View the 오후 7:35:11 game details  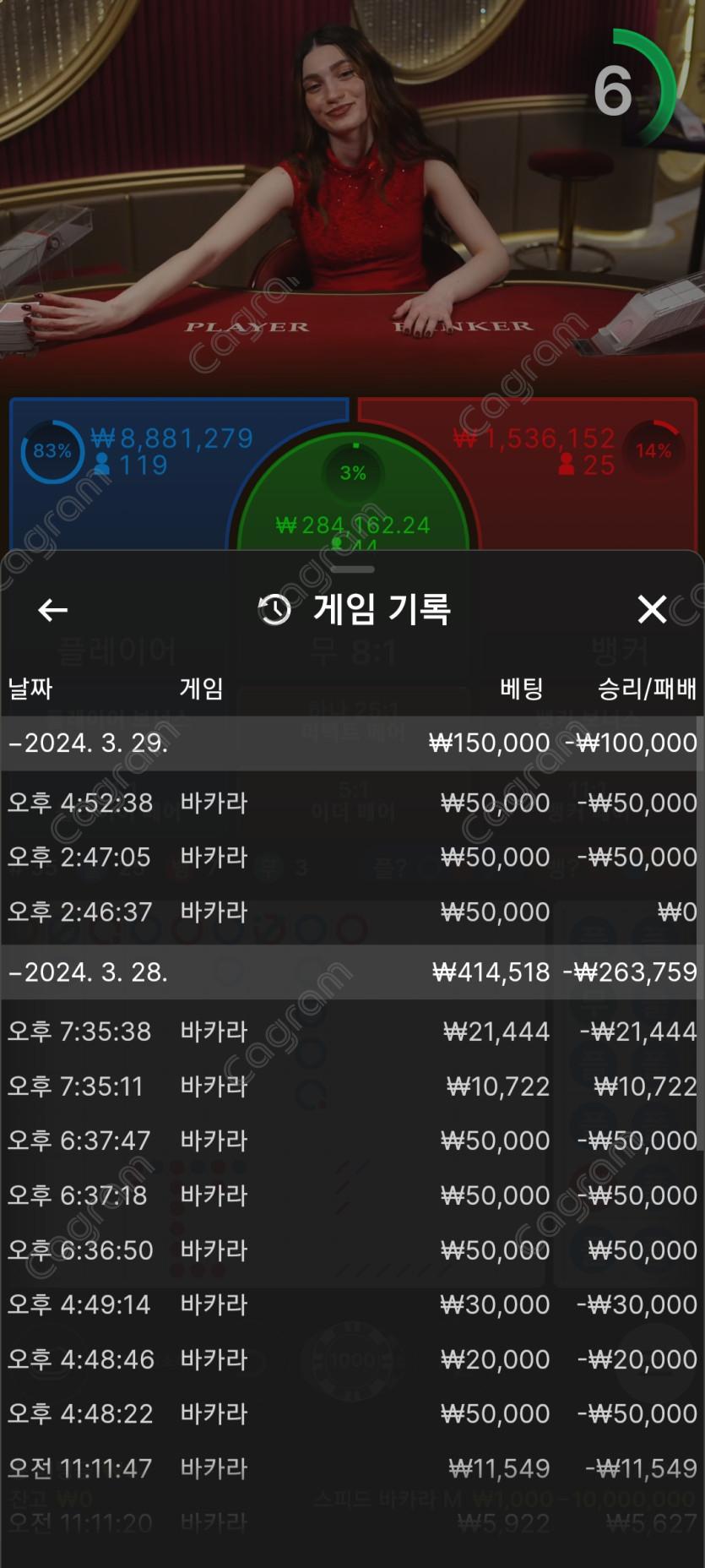[x=352, y=1086]
